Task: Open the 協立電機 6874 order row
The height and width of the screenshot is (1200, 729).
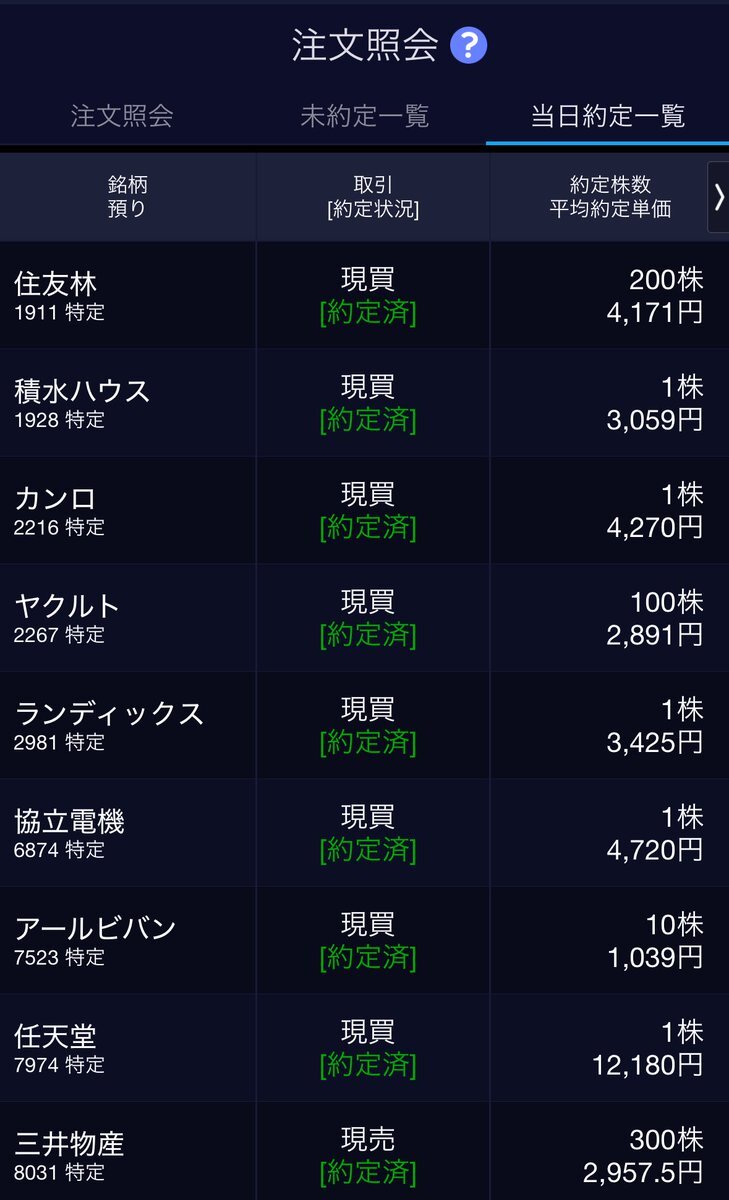Action: pos(364,833)
